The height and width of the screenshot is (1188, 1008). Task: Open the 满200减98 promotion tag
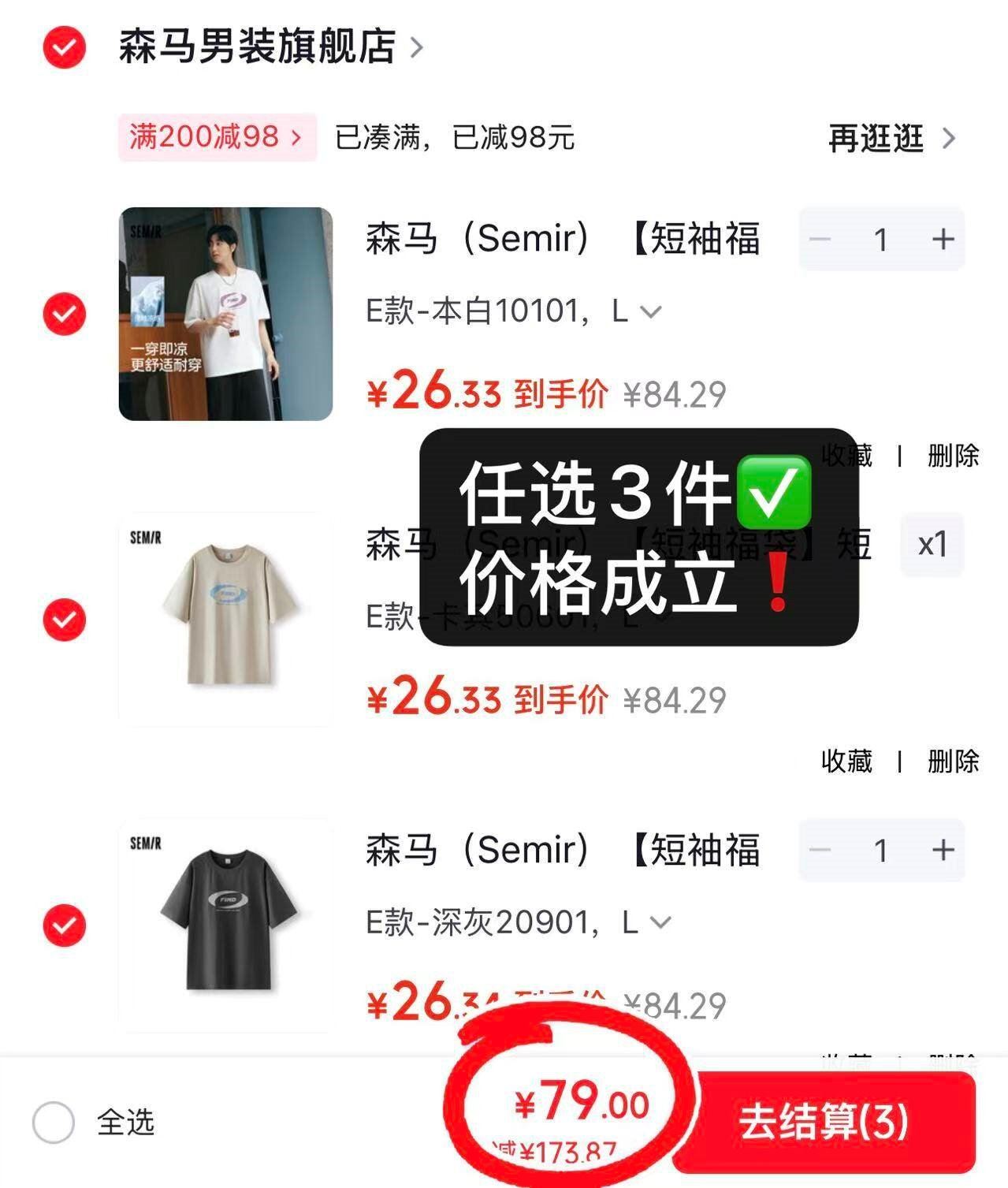[x=217, y=137]
